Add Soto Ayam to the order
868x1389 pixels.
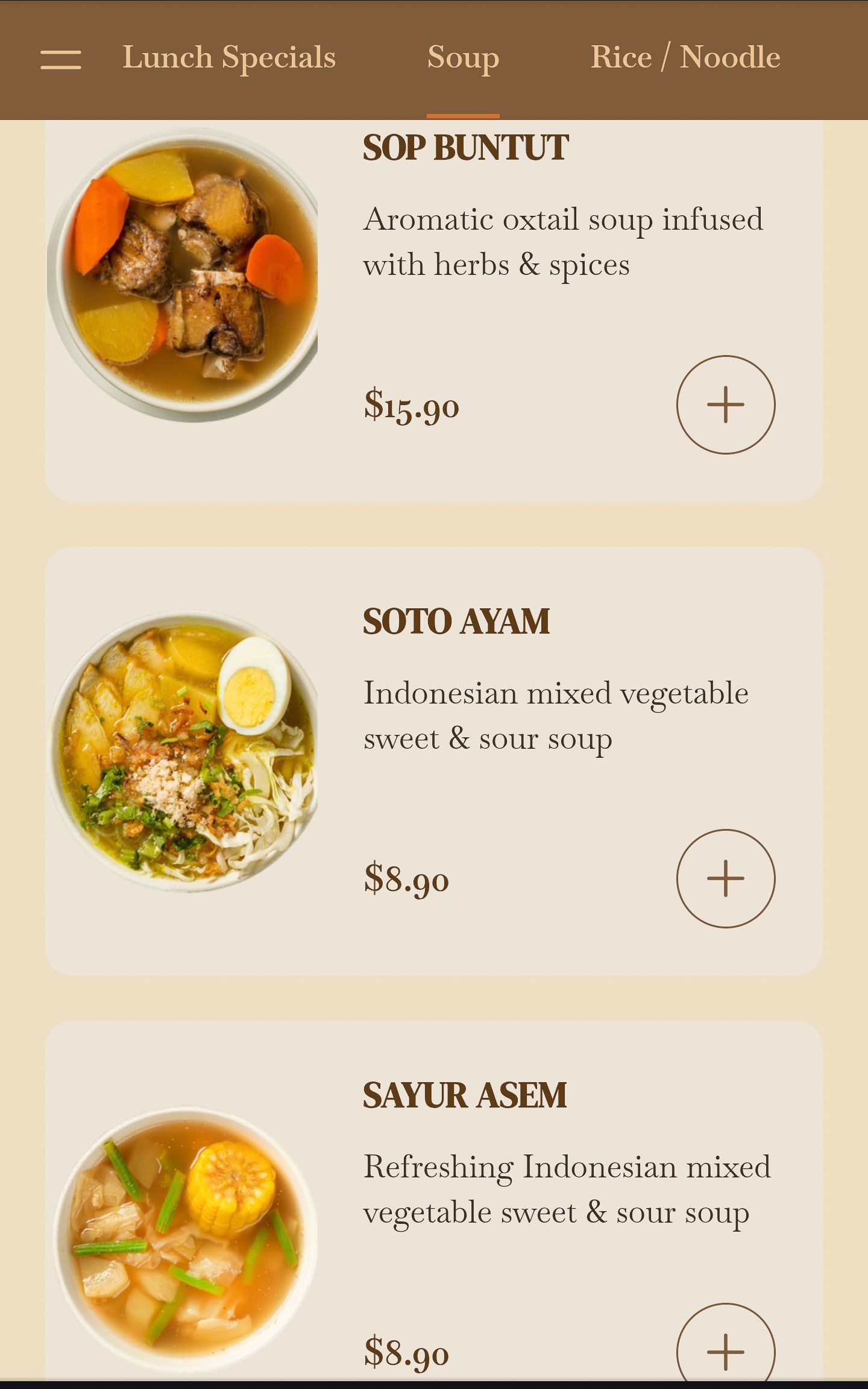tap(725, 878)
